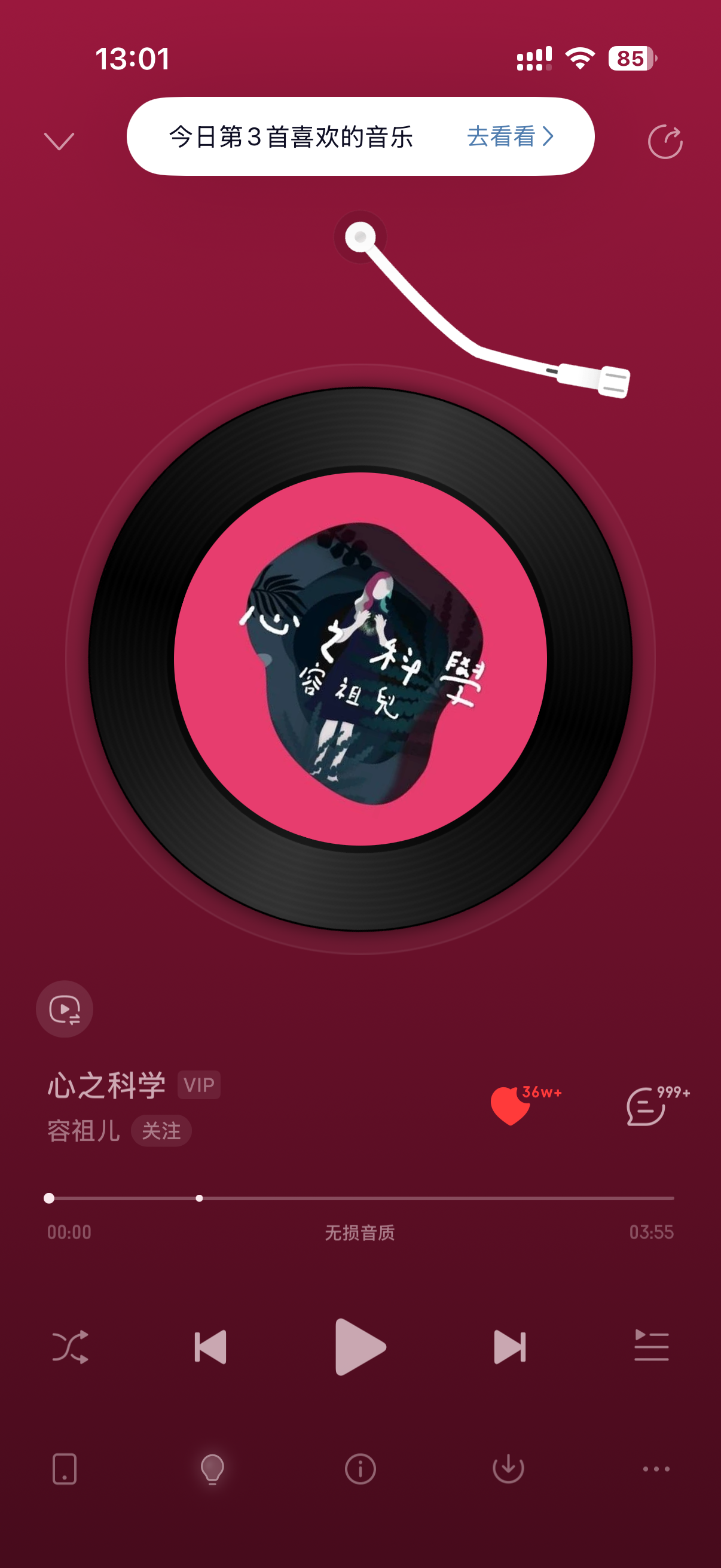Tap the light bulb icon
The width and height of the screenshot is (721, 1568).
(212, 1469)
